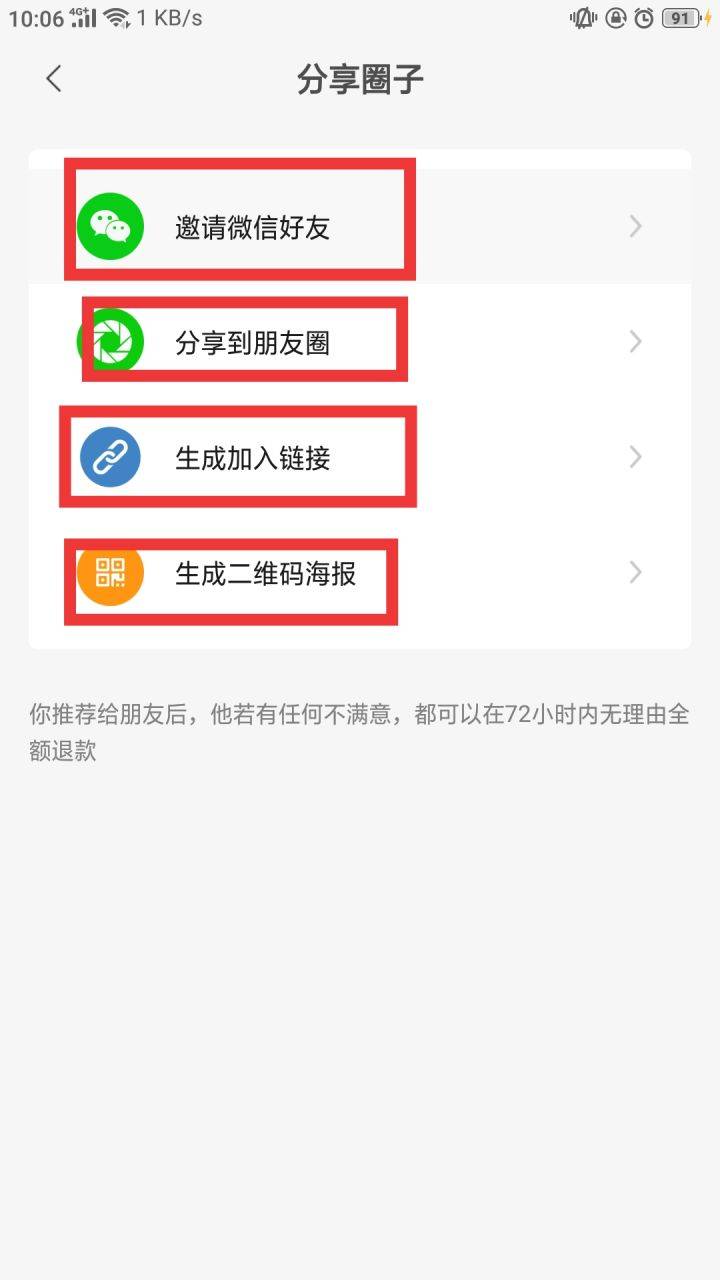The image size is (720, 1280).
Task: Go back from 分享圈子 page
Action: [x=54, y=79]
